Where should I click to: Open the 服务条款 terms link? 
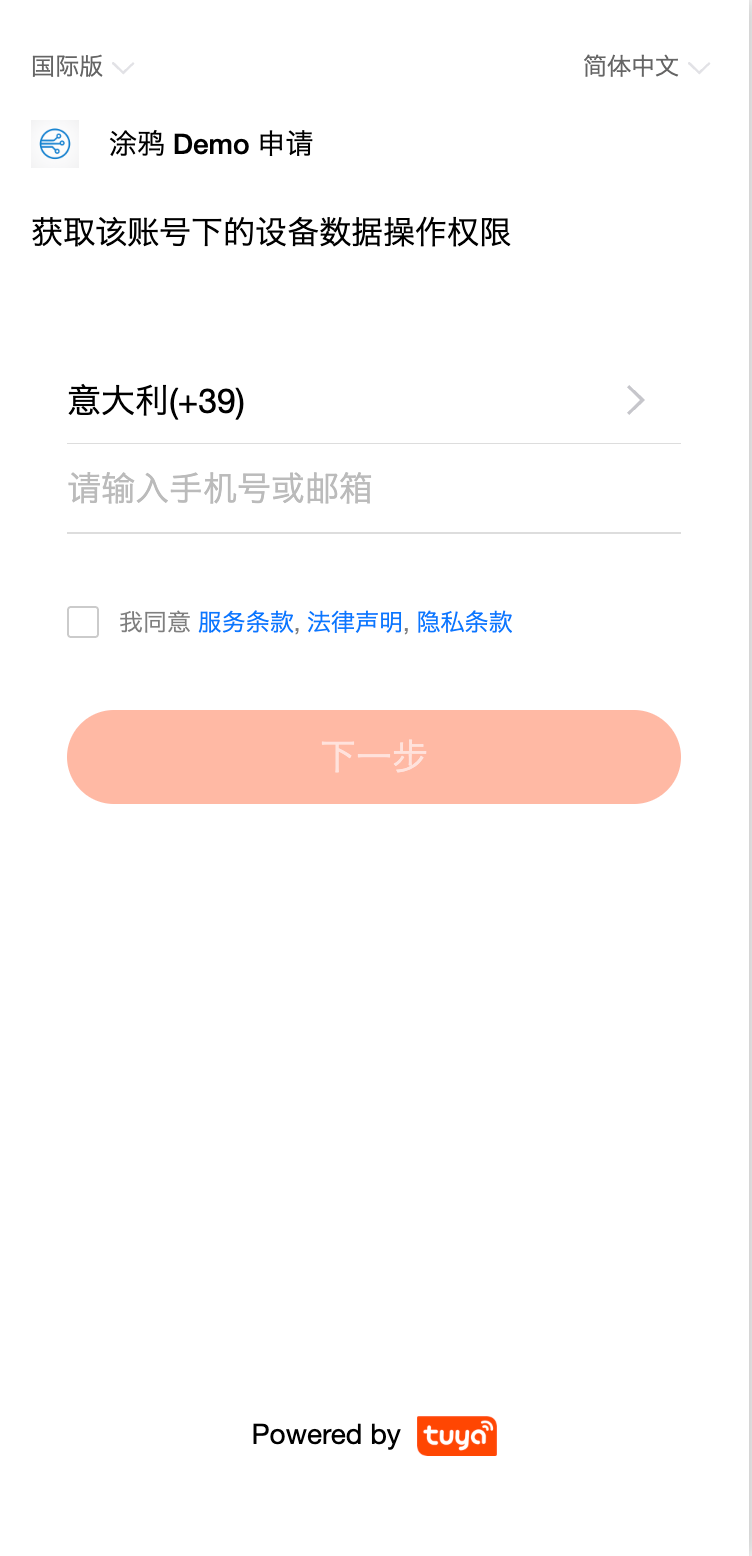coord(245,622)
